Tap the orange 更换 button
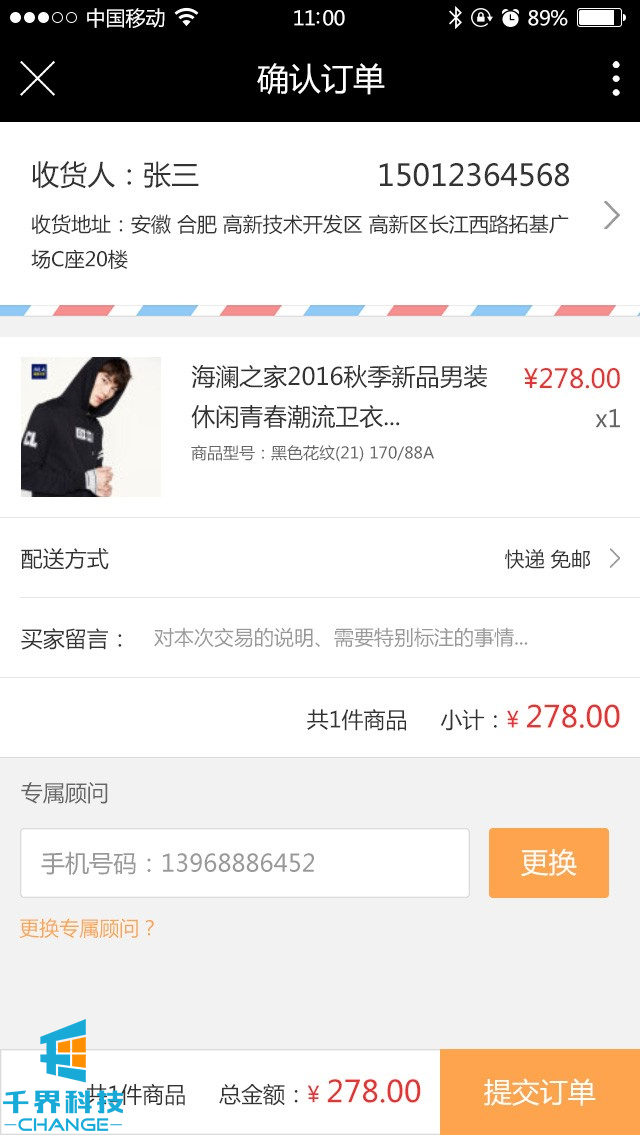Image resolution: width=640 pixels, height=1135 pixels. (x=548, y=863)
